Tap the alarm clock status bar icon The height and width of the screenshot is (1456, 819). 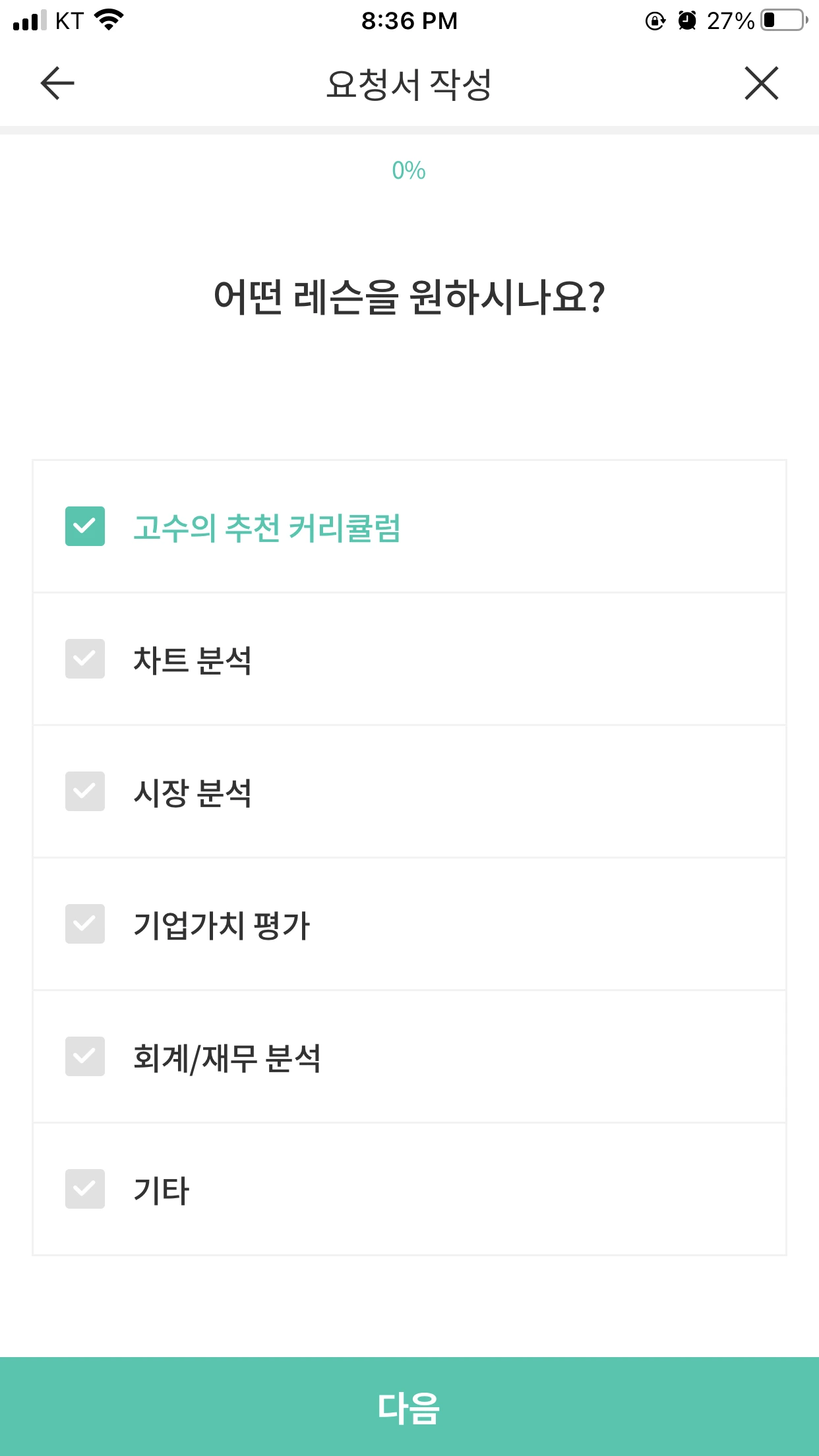[x=686, y=20]
